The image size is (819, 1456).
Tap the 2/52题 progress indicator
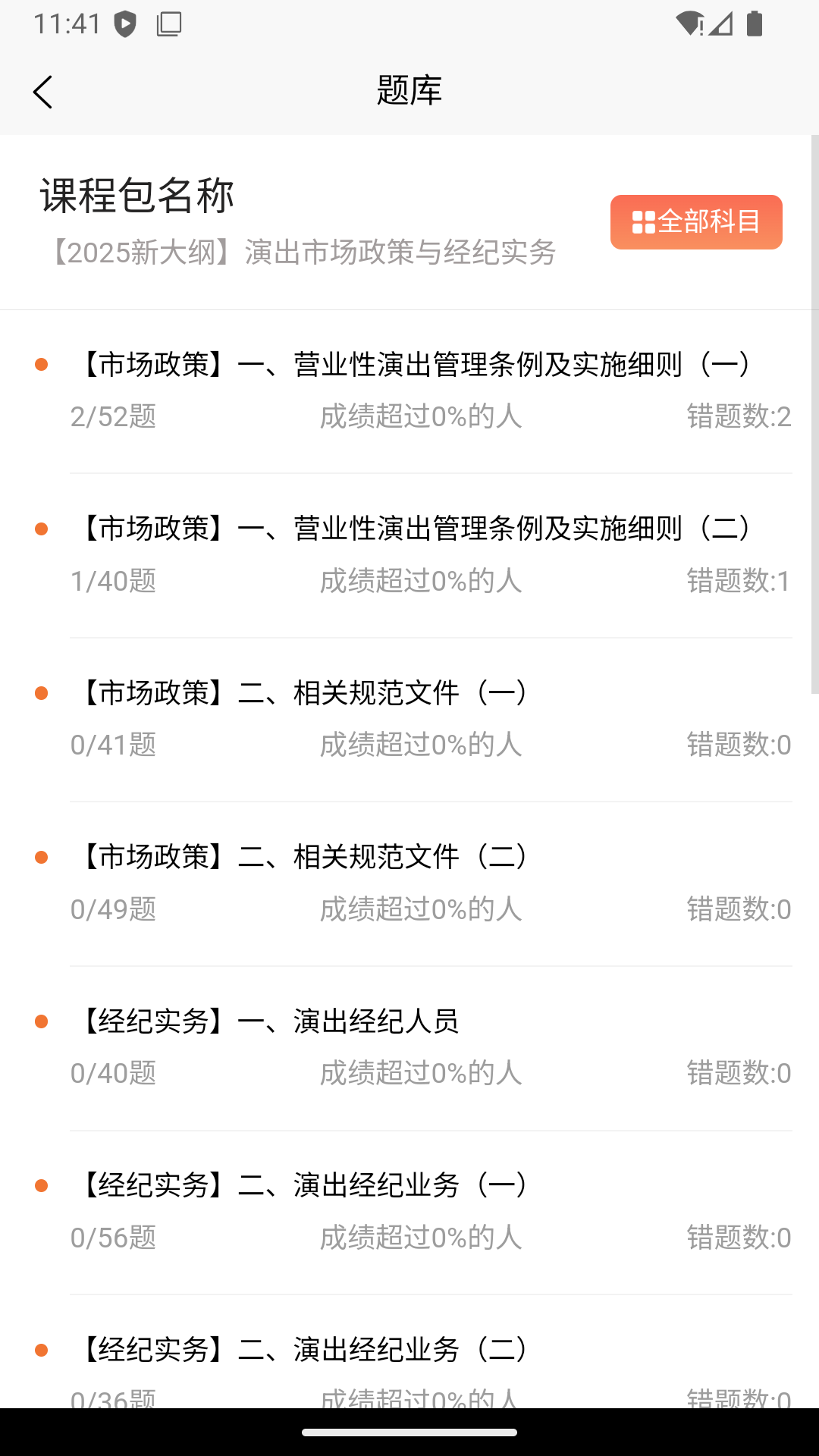[x=114, y=416]
